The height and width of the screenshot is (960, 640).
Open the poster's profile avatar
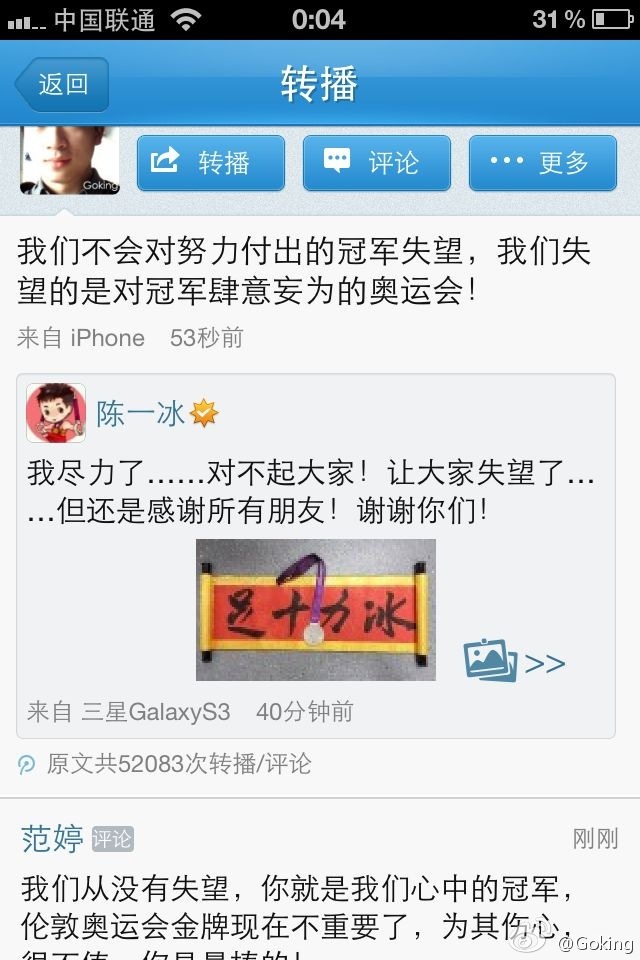69,163
